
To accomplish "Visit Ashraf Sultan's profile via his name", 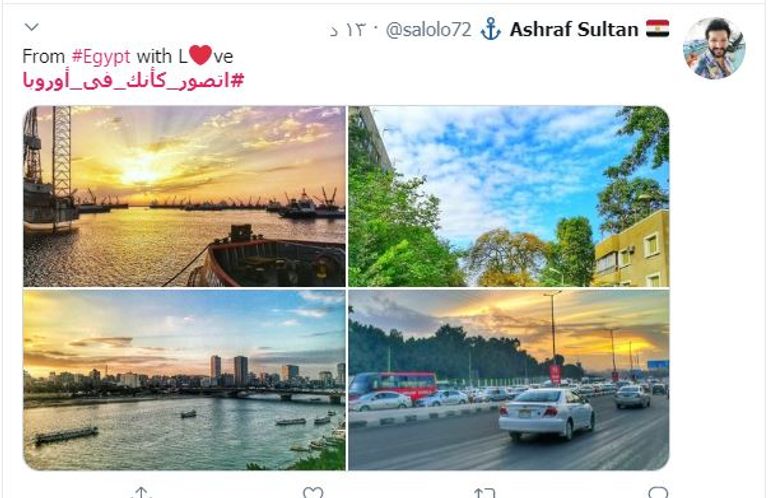I will pyautogui.click(x=573, y=29).
